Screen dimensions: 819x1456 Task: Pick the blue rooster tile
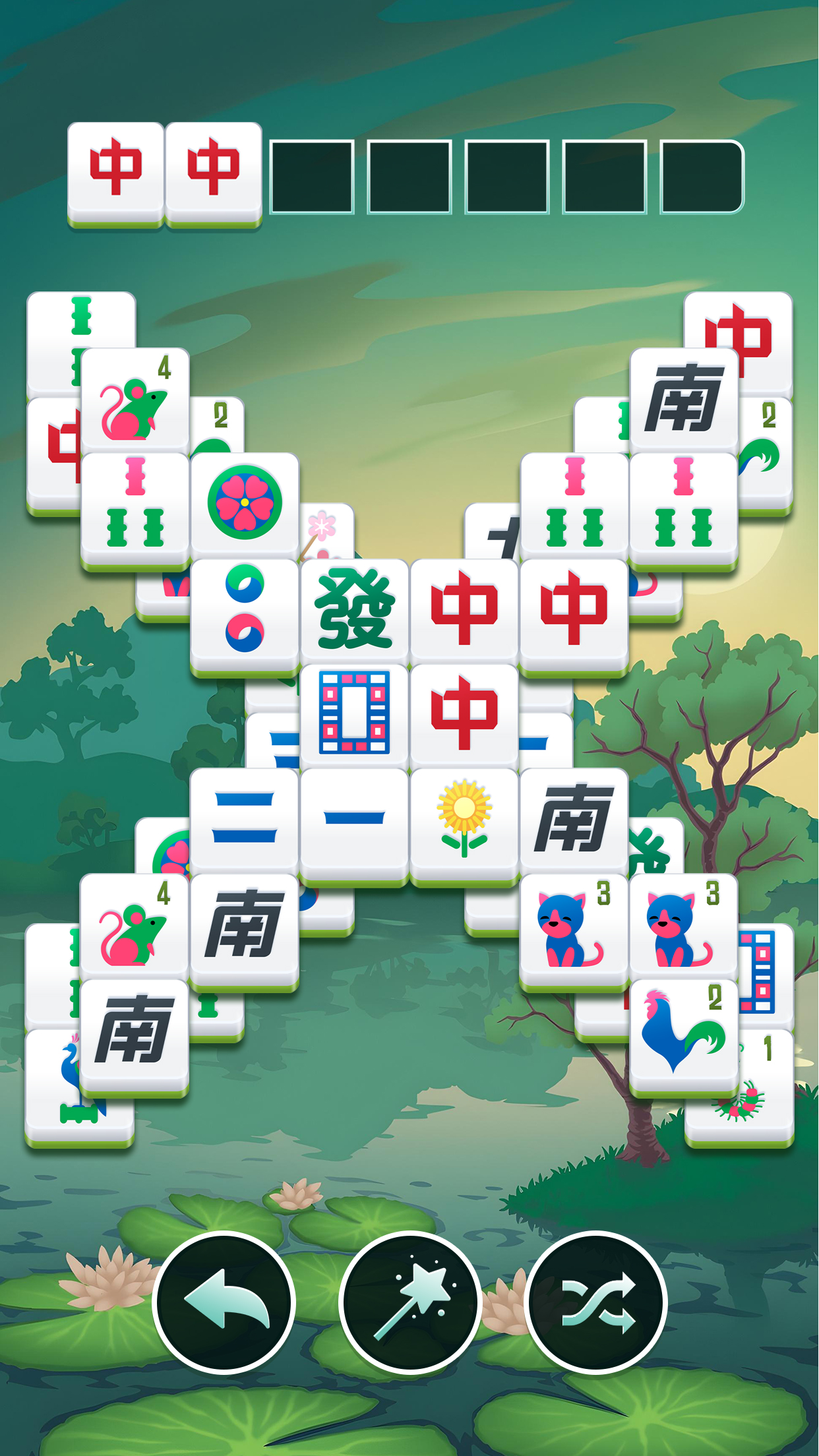[x=683, y=1033]
